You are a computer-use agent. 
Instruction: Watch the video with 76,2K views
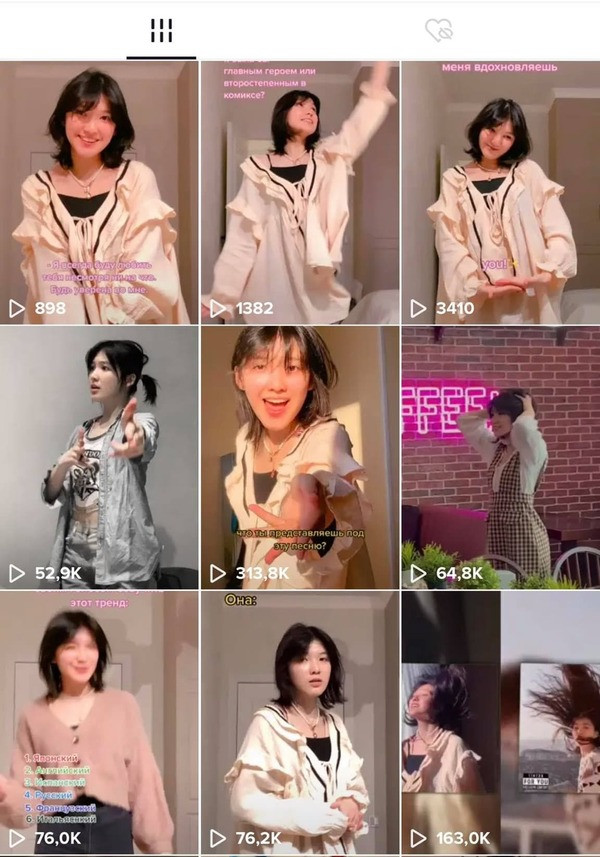299,721
